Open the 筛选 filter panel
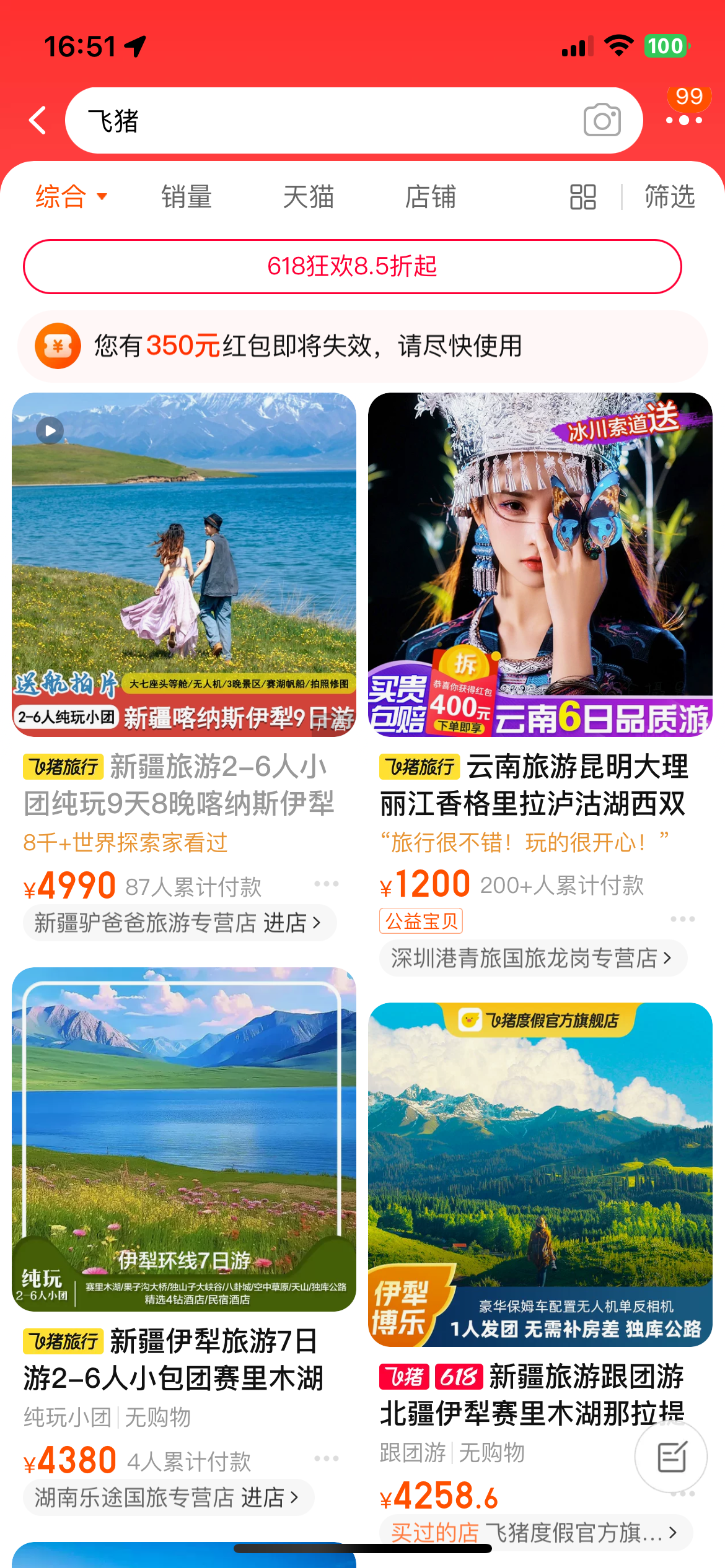725x1568 pixels. pos(669,197)
